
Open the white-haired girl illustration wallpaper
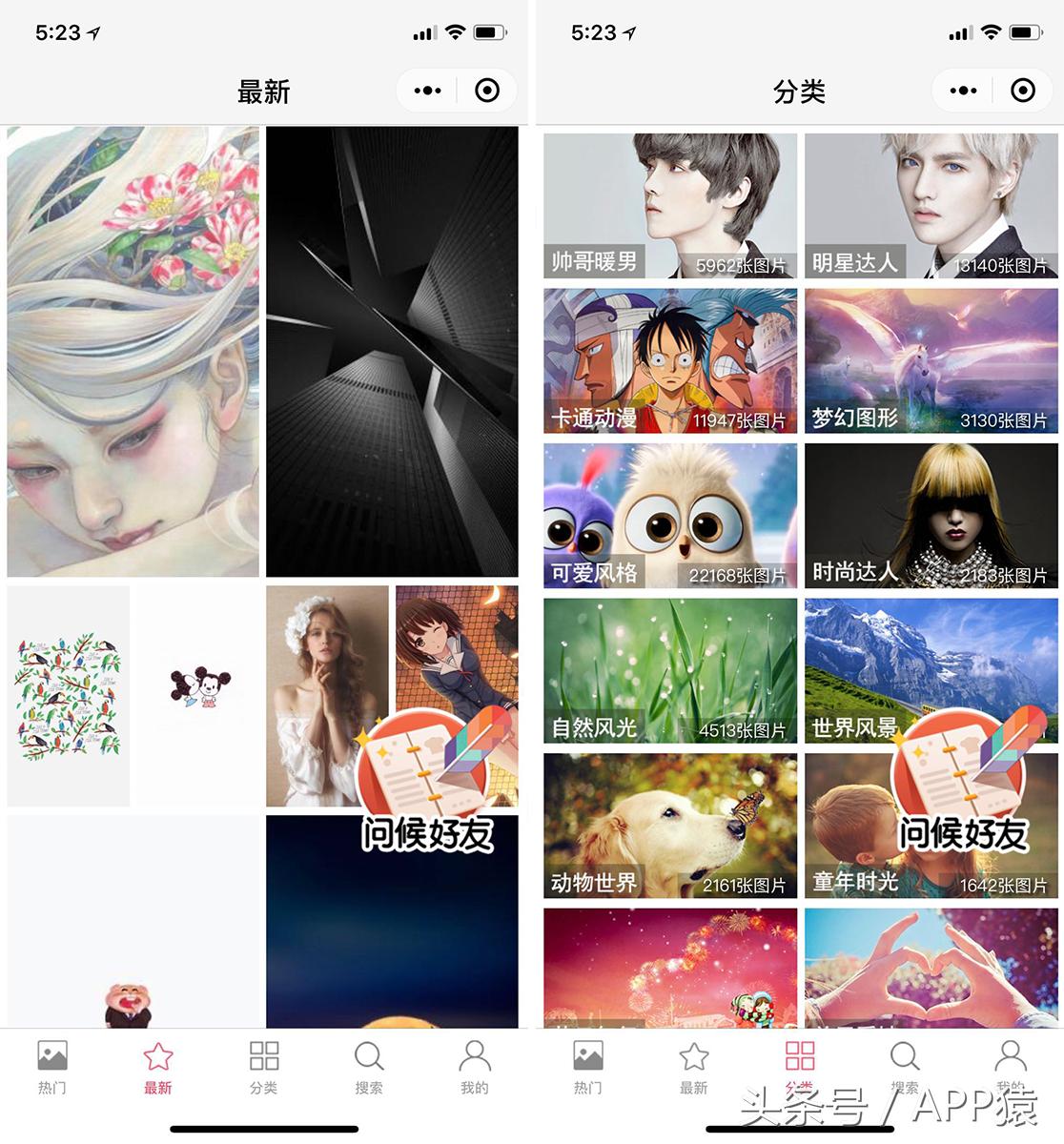(133, 351)
